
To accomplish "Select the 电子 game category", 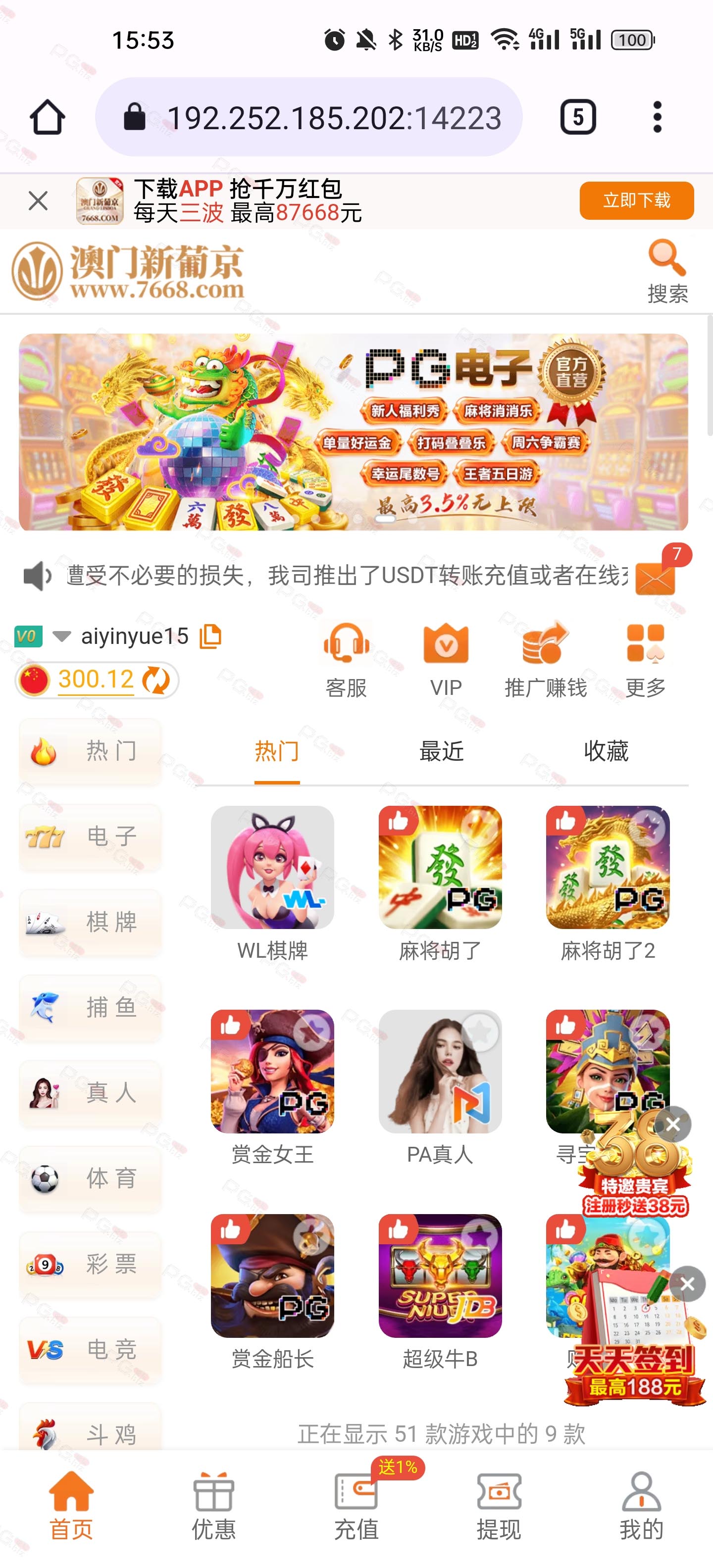I will coord(91,836).
